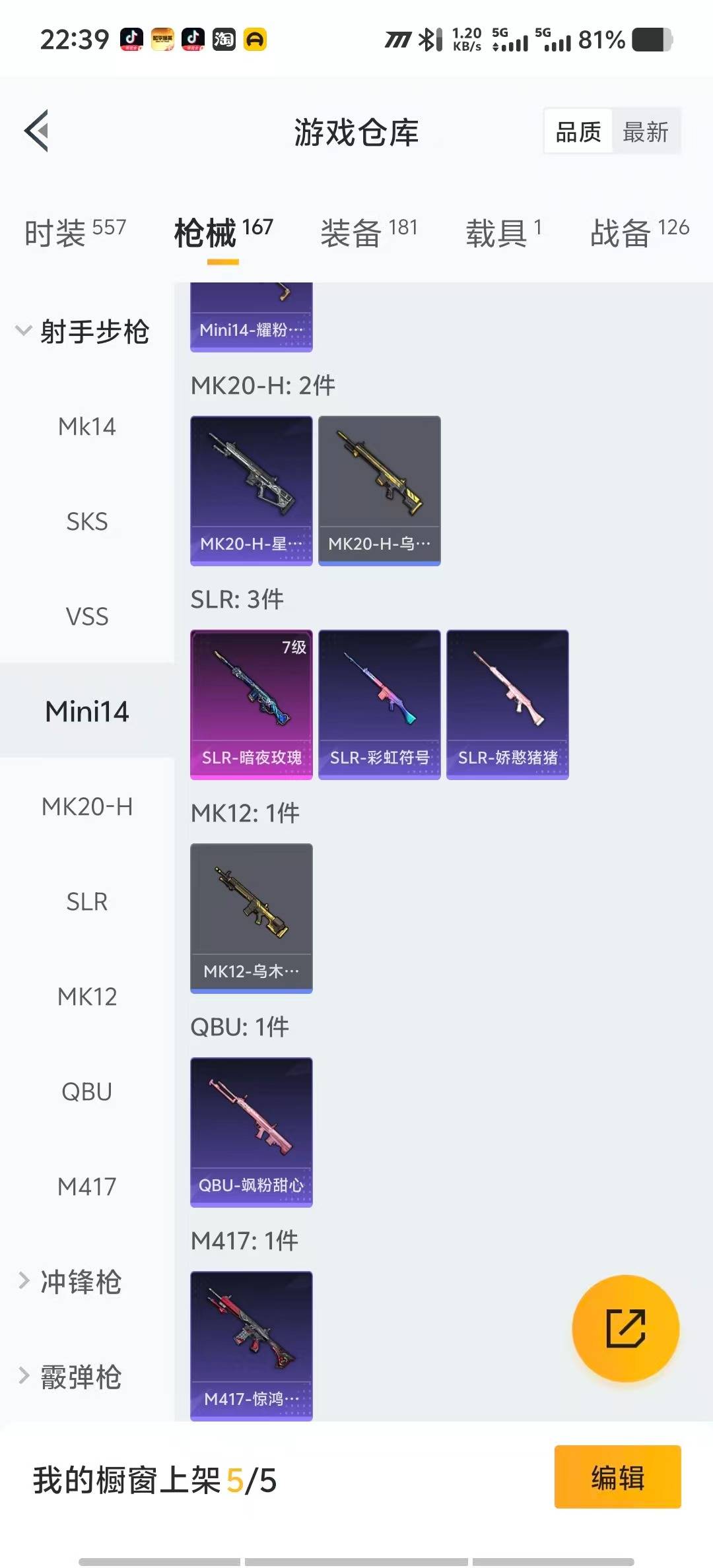Sort by 品质
The width and height of the screenshot is (713, 1568).
578,132
